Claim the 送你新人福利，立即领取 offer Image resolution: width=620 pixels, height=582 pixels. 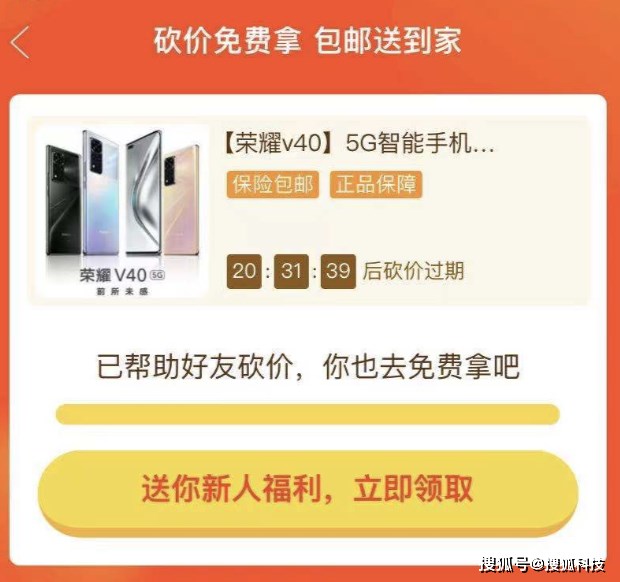click(x=308, y=491)
